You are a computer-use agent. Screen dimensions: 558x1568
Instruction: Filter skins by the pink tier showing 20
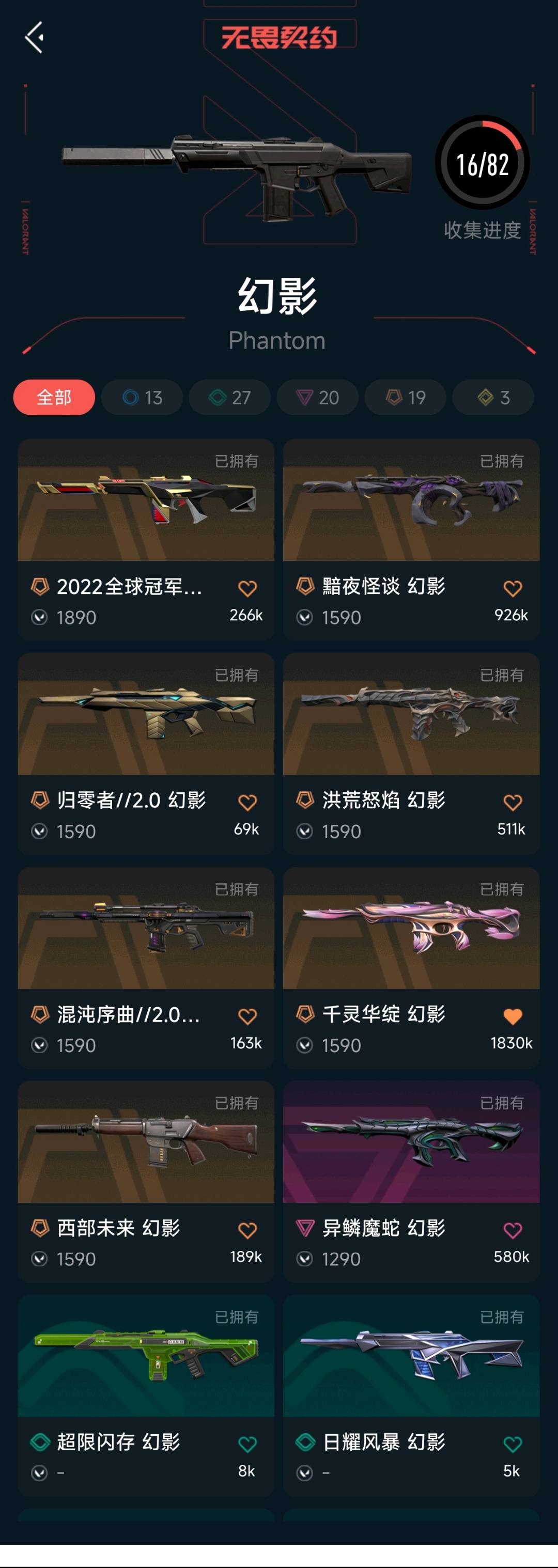(x=317, y=398)
